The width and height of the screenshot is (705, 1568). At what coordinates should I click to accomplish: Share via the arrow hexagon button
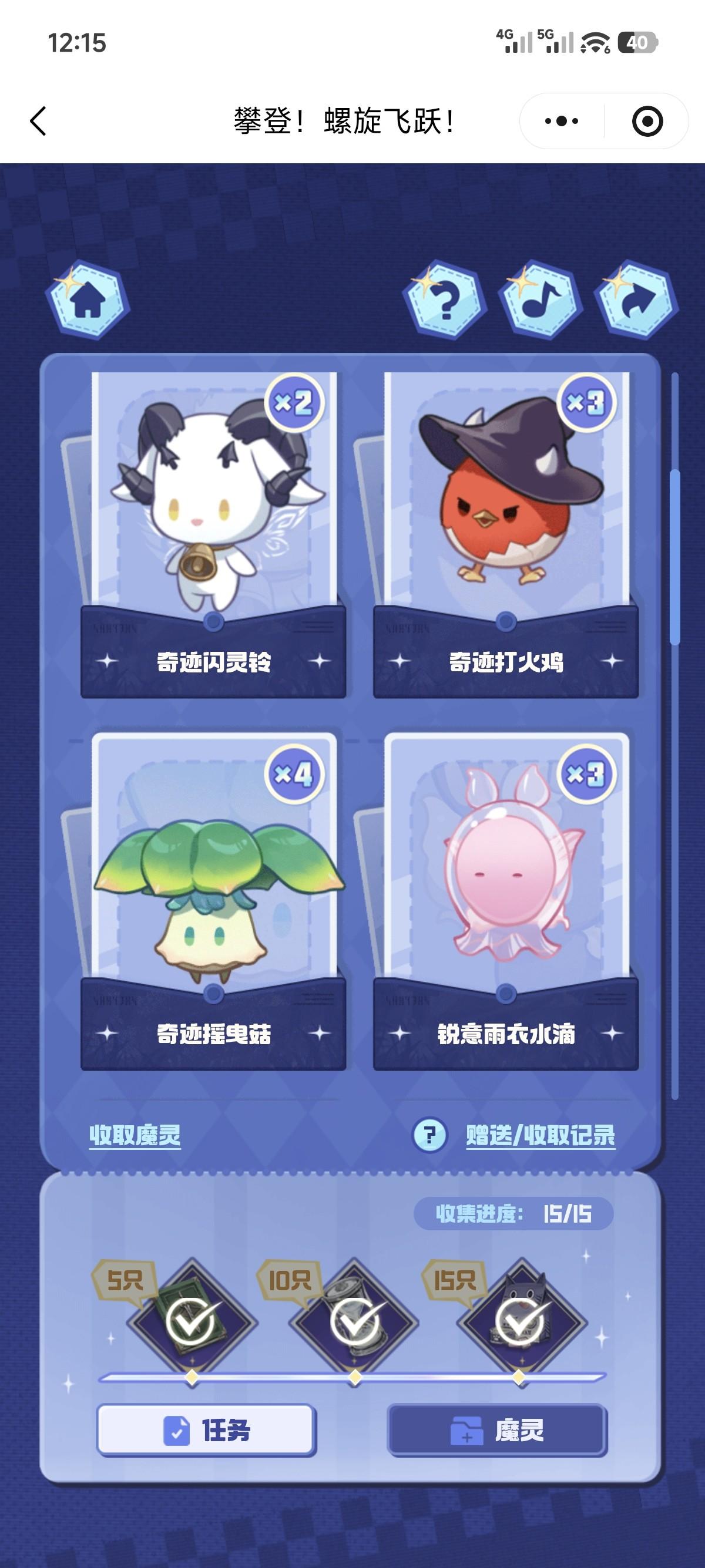click(x=636, y=300)
